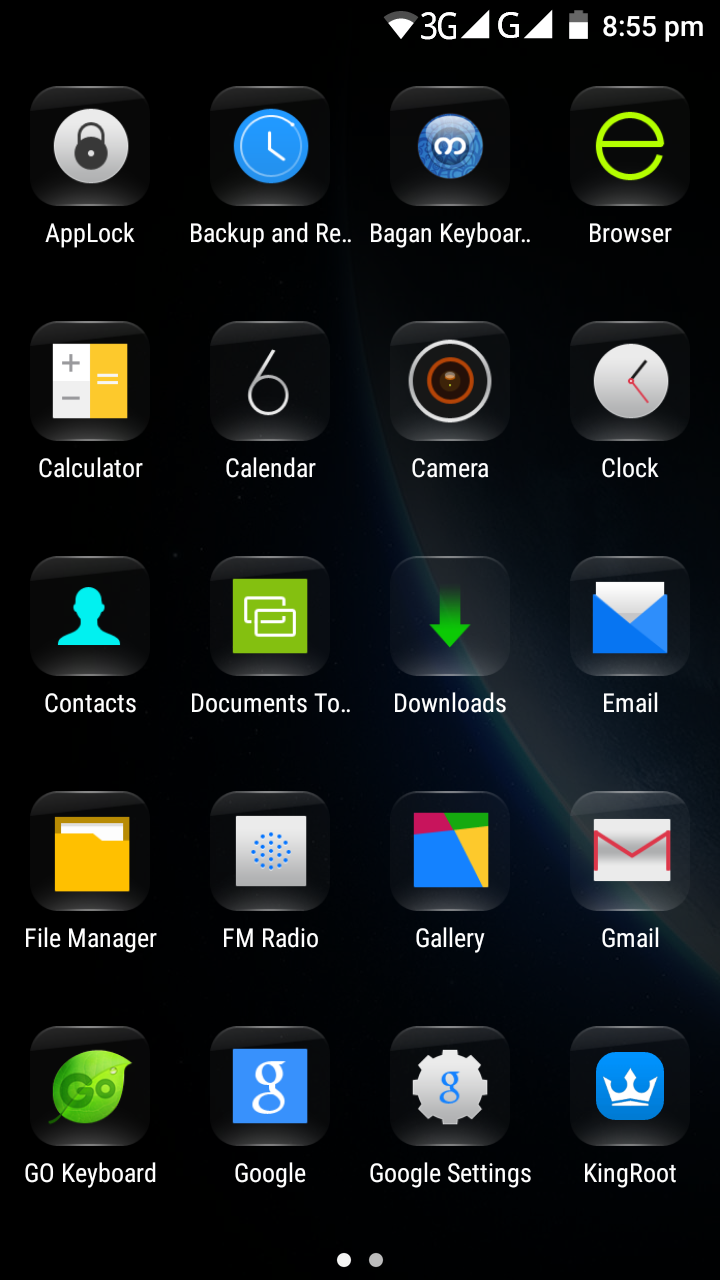Launch Documents To Go

(270, 617)
